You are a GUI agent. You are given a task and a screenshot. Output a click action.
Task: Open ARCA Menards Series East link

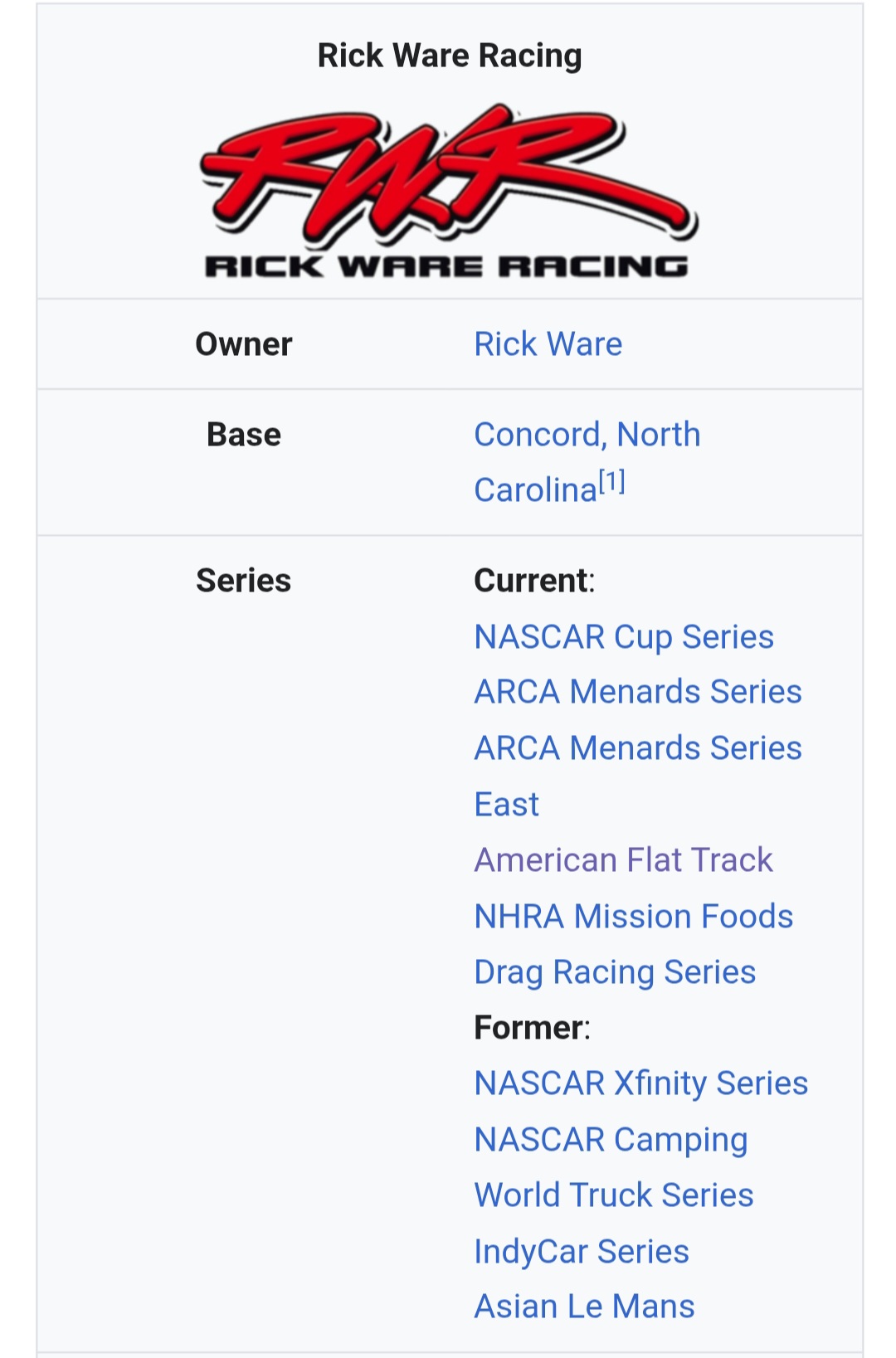[637, 748]
